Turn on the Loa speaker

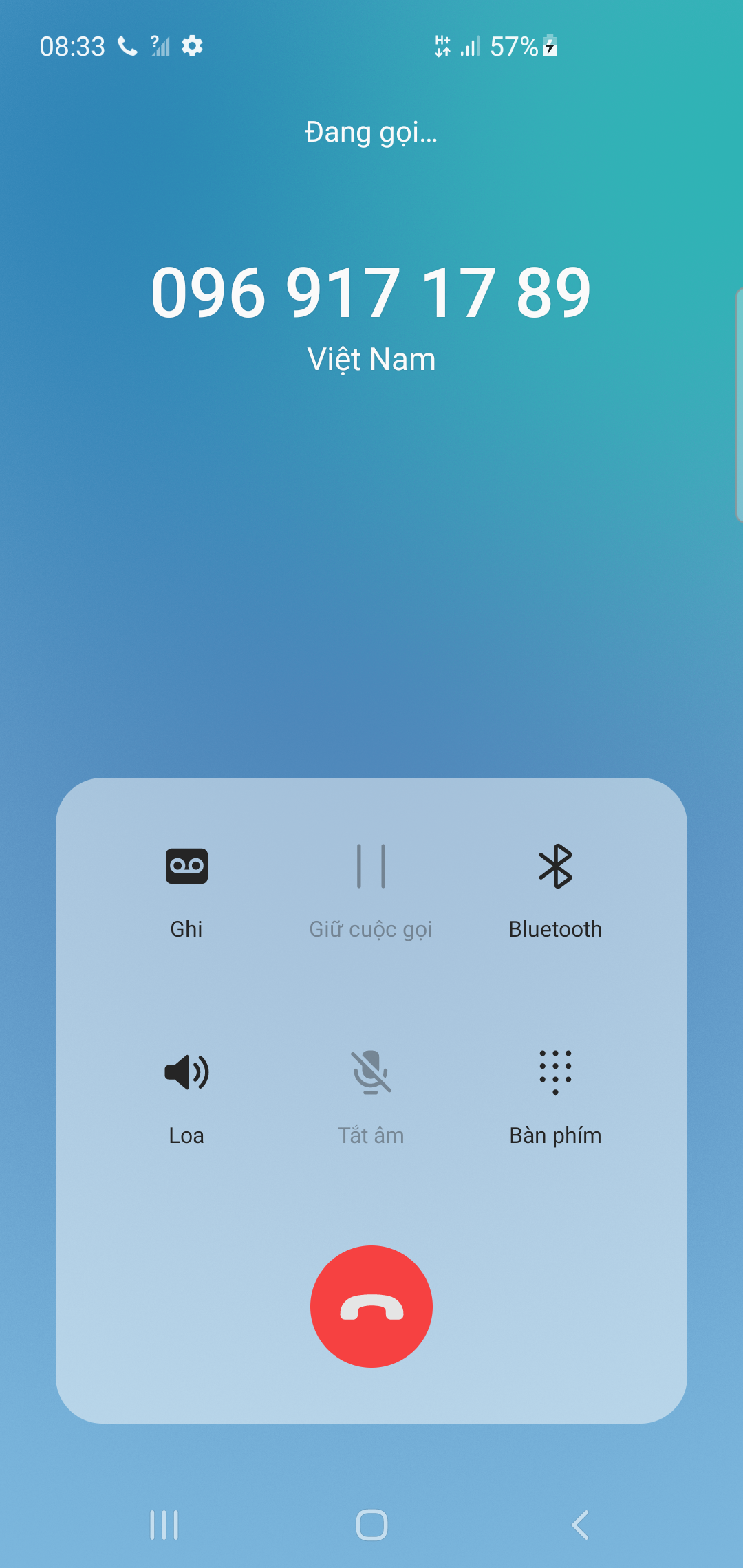186,1093
